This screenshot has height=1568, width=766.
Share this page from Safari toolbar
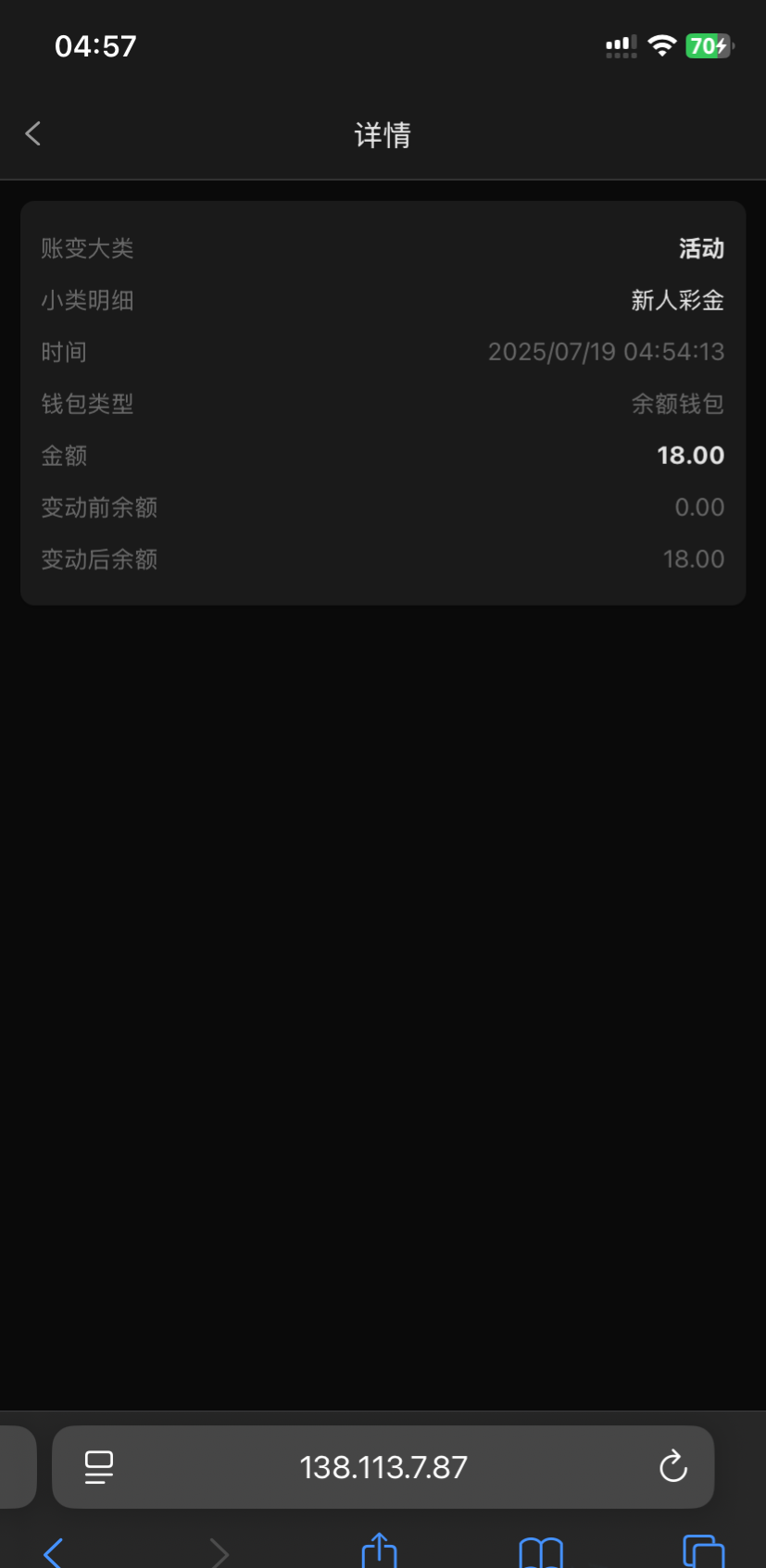click(379, 1550)
